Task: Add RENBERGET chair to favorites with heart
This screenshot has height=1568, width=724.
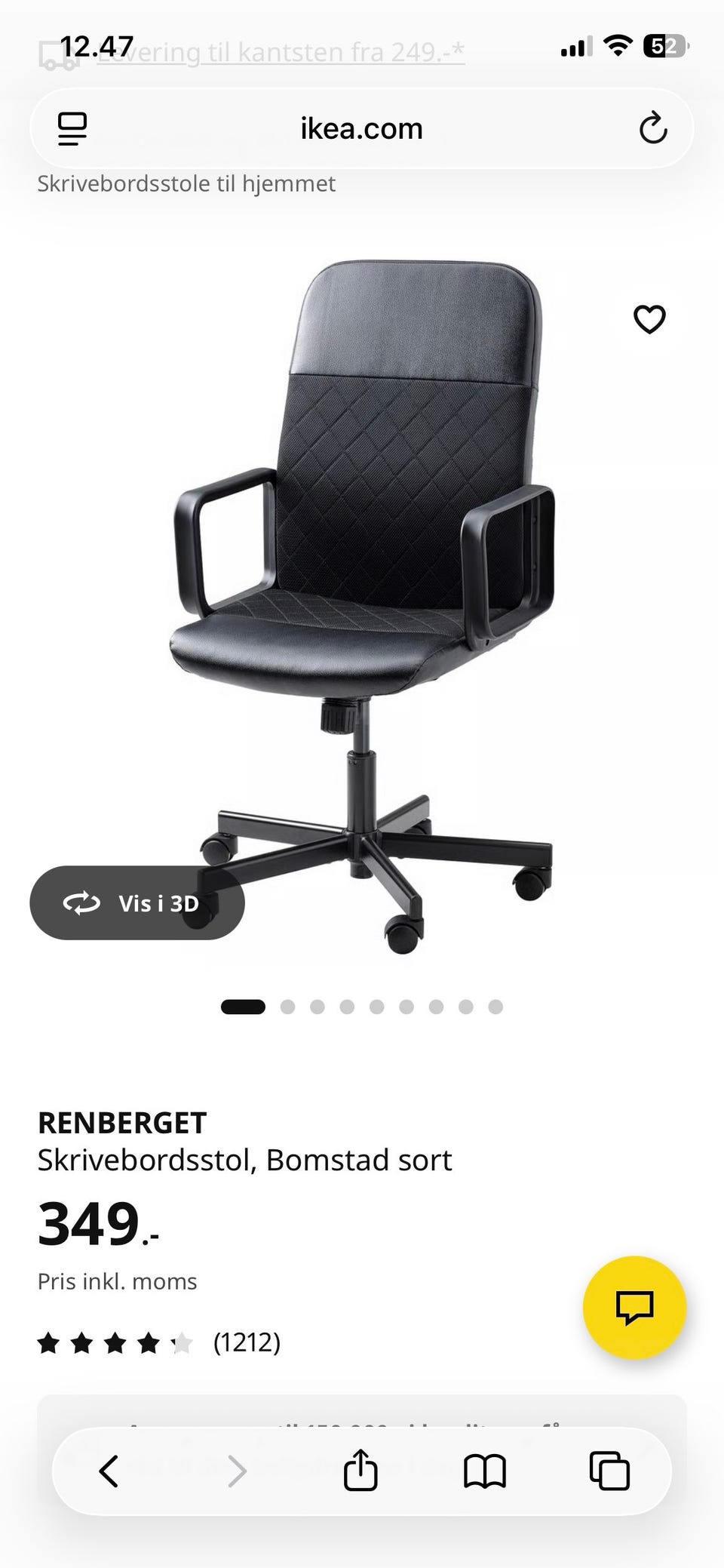Action: pos(649,319)
